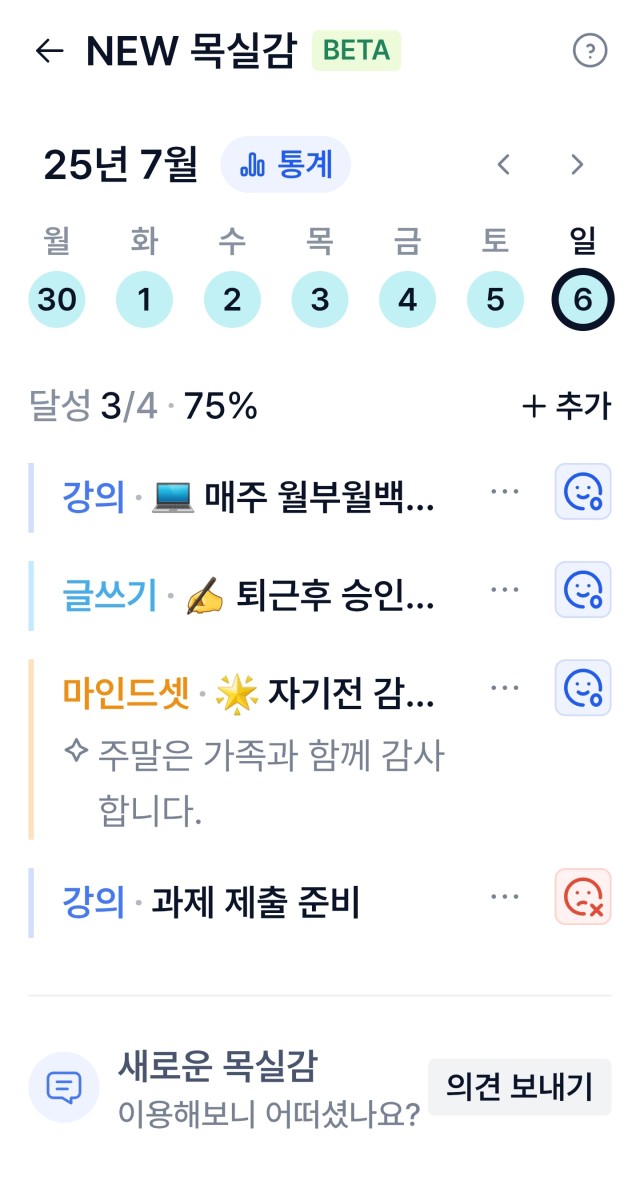Screen dimensions: 640x1188
Task: Go to previous week arrow
Action: (504, 165)
